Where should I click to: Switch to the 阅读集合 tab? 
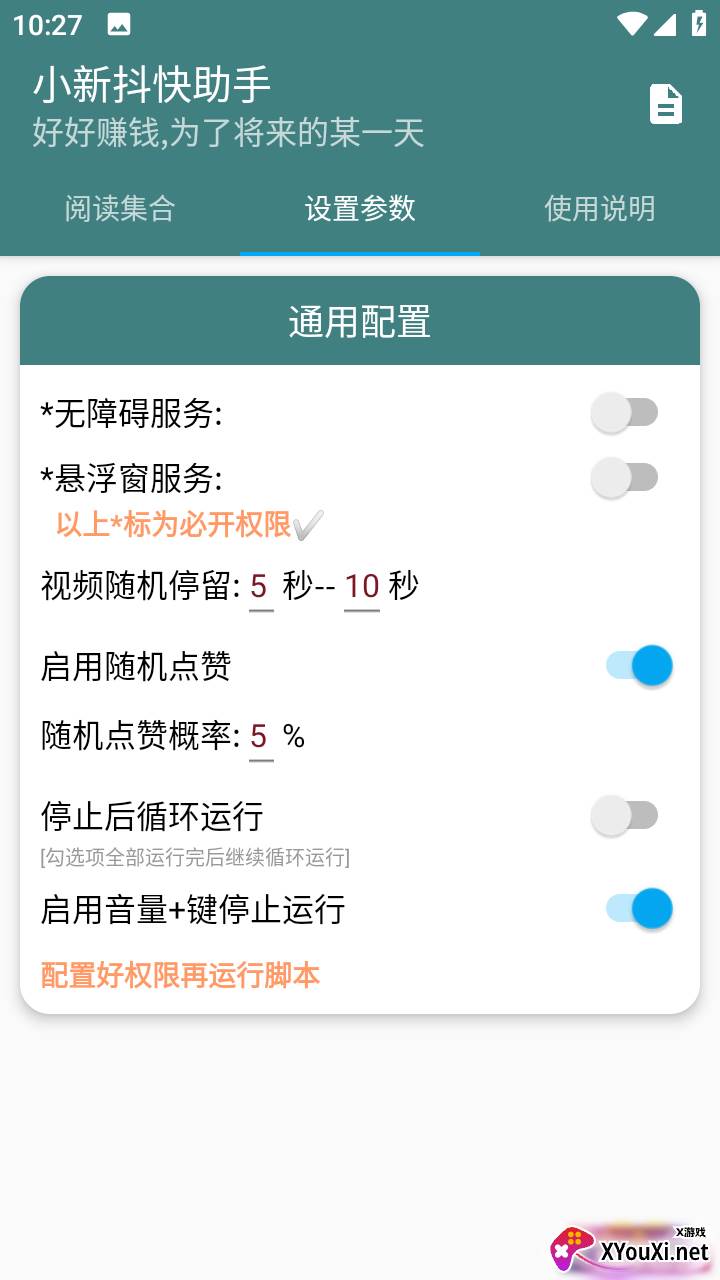120,209
